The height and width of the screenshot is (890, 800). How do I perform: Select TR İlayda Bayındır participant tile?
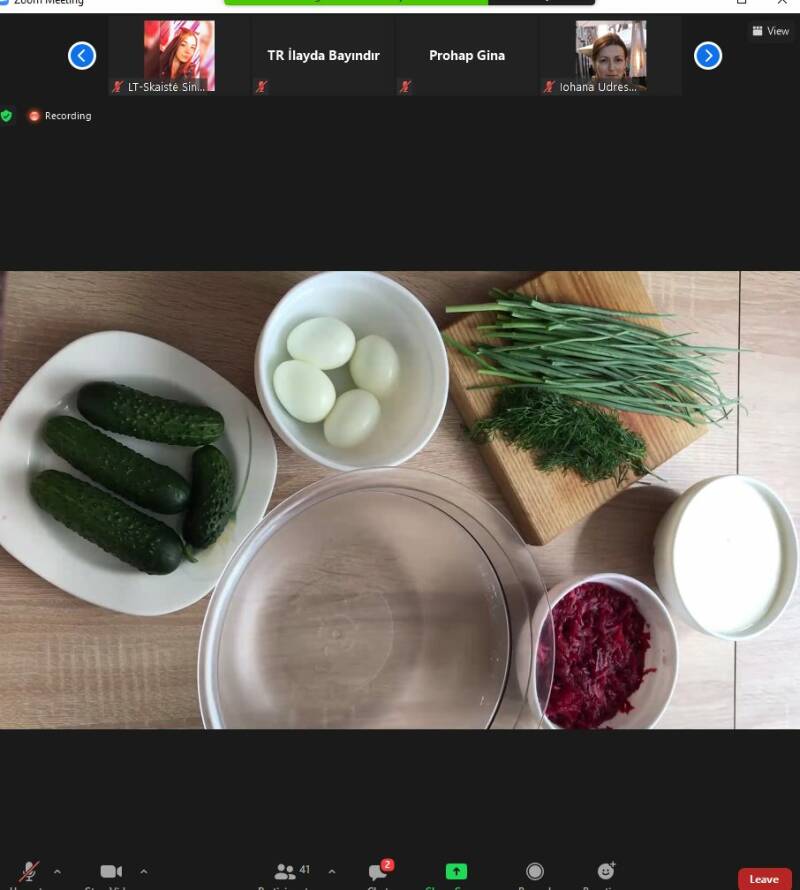click(323, 56)
